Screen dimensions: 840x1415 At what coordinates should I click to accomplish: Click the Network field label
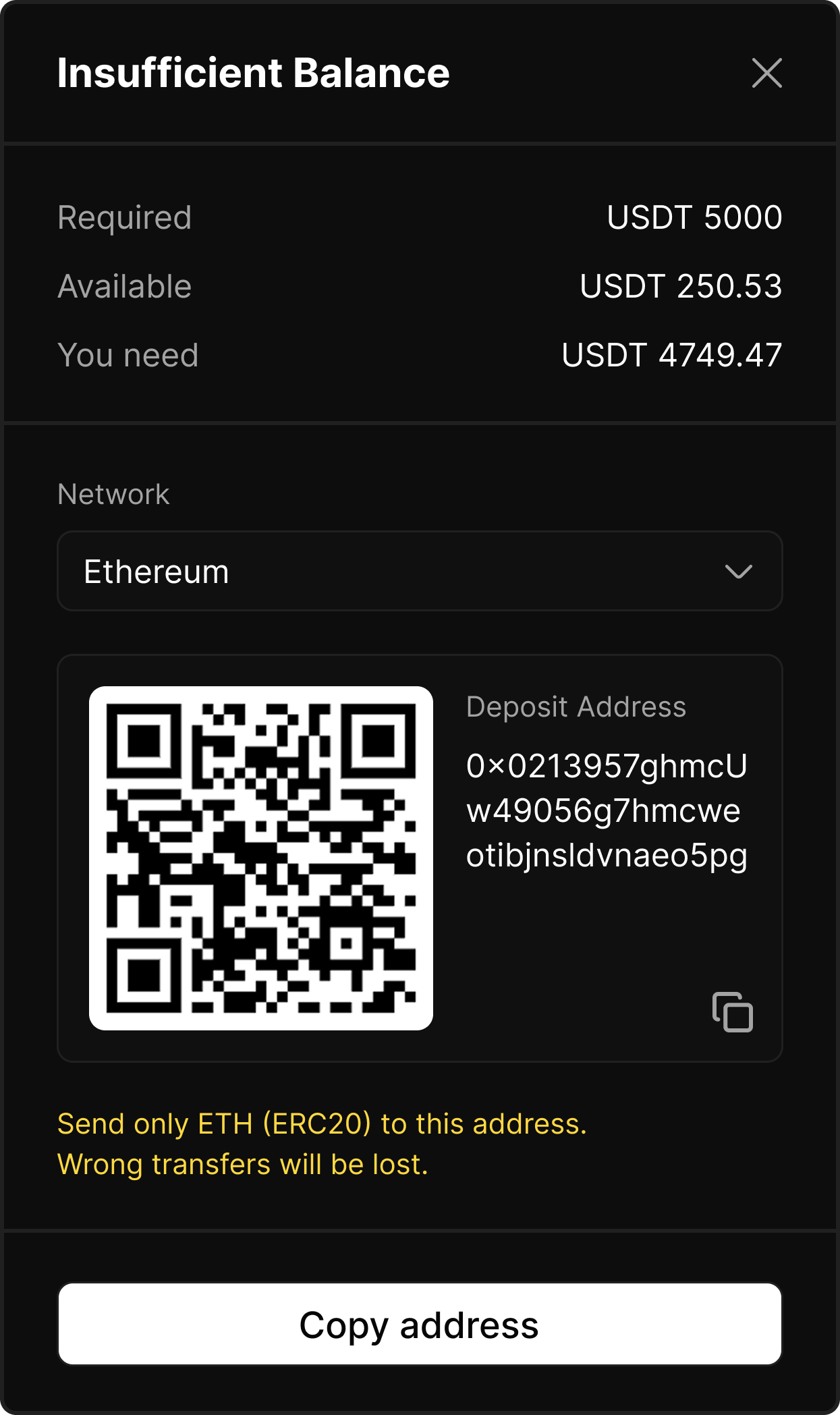[113, 495]
